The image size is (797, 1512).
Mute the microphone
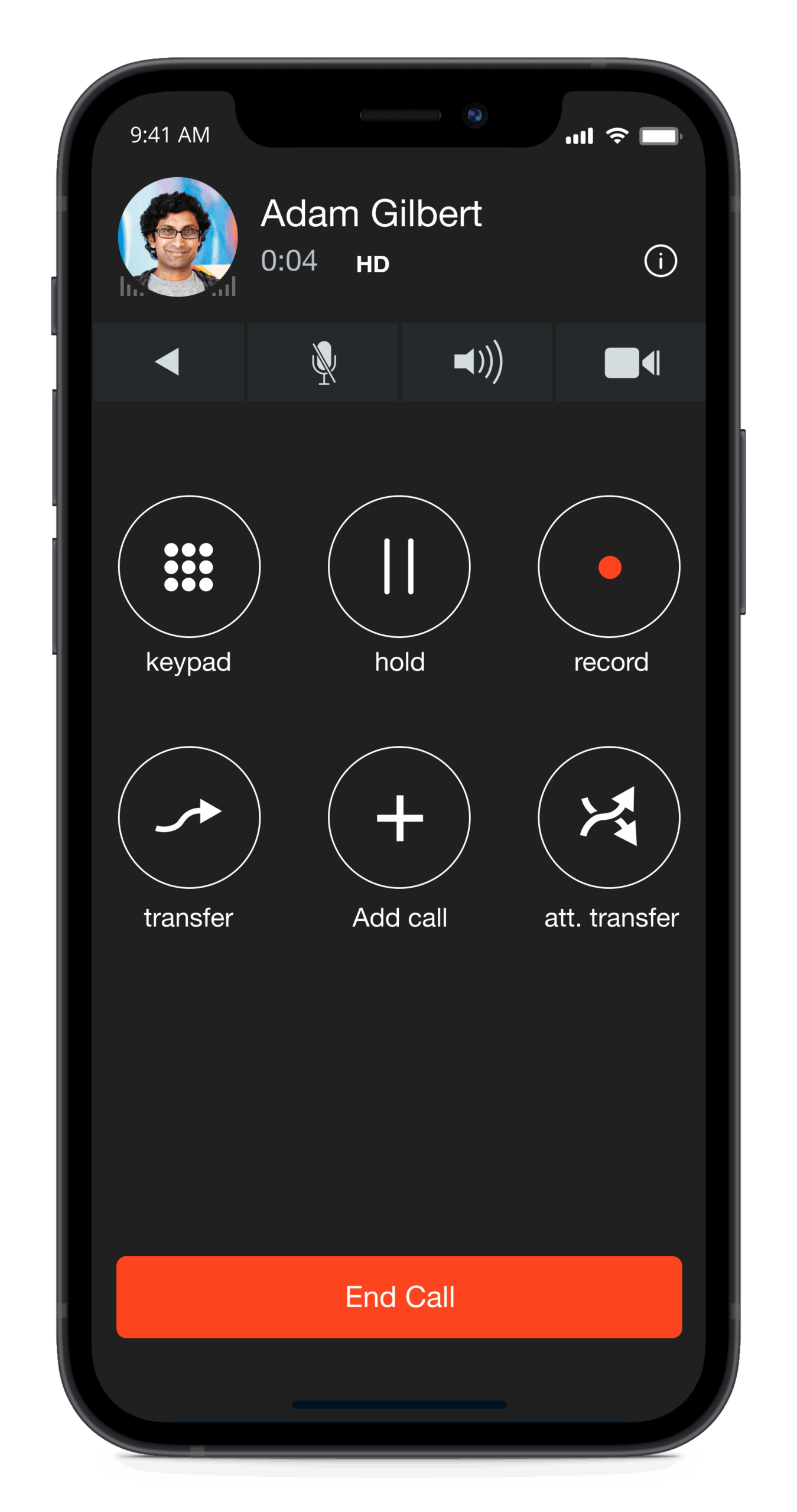(x=323, y=362)
